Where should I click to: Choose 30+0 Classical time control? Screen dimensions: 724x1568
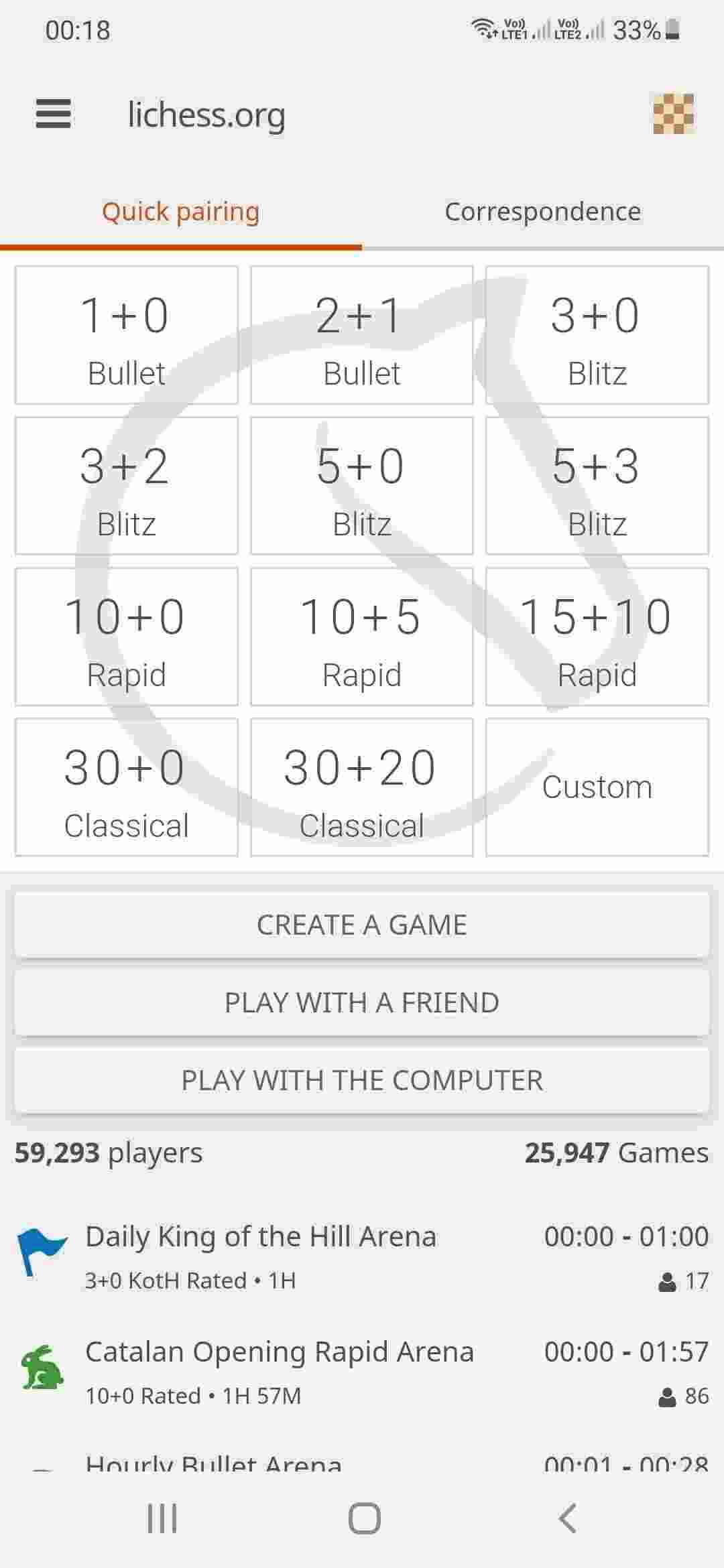(x=127, y=787)
